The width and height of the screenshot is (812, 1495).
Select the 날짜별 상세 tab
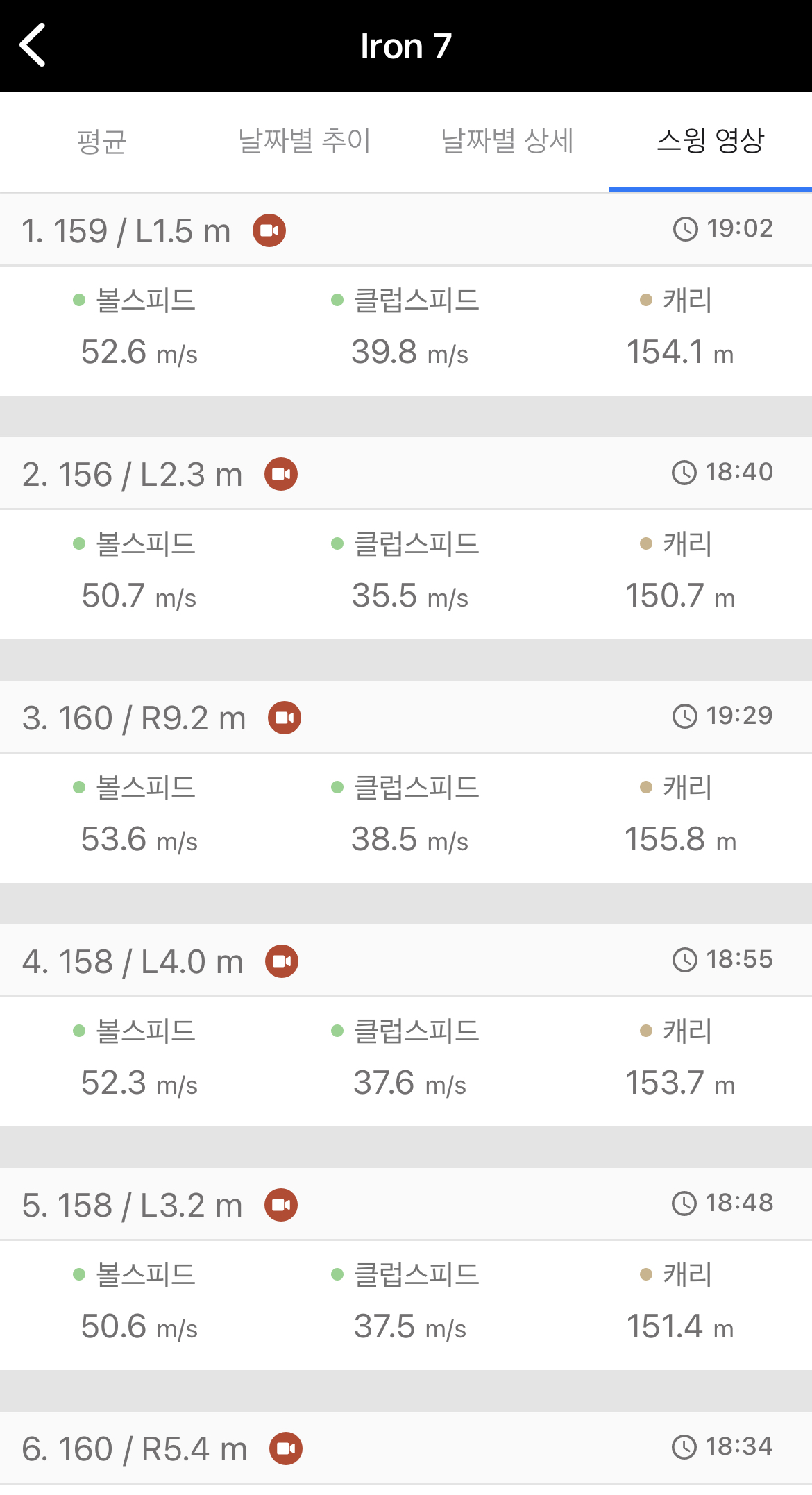pos(507,142)
